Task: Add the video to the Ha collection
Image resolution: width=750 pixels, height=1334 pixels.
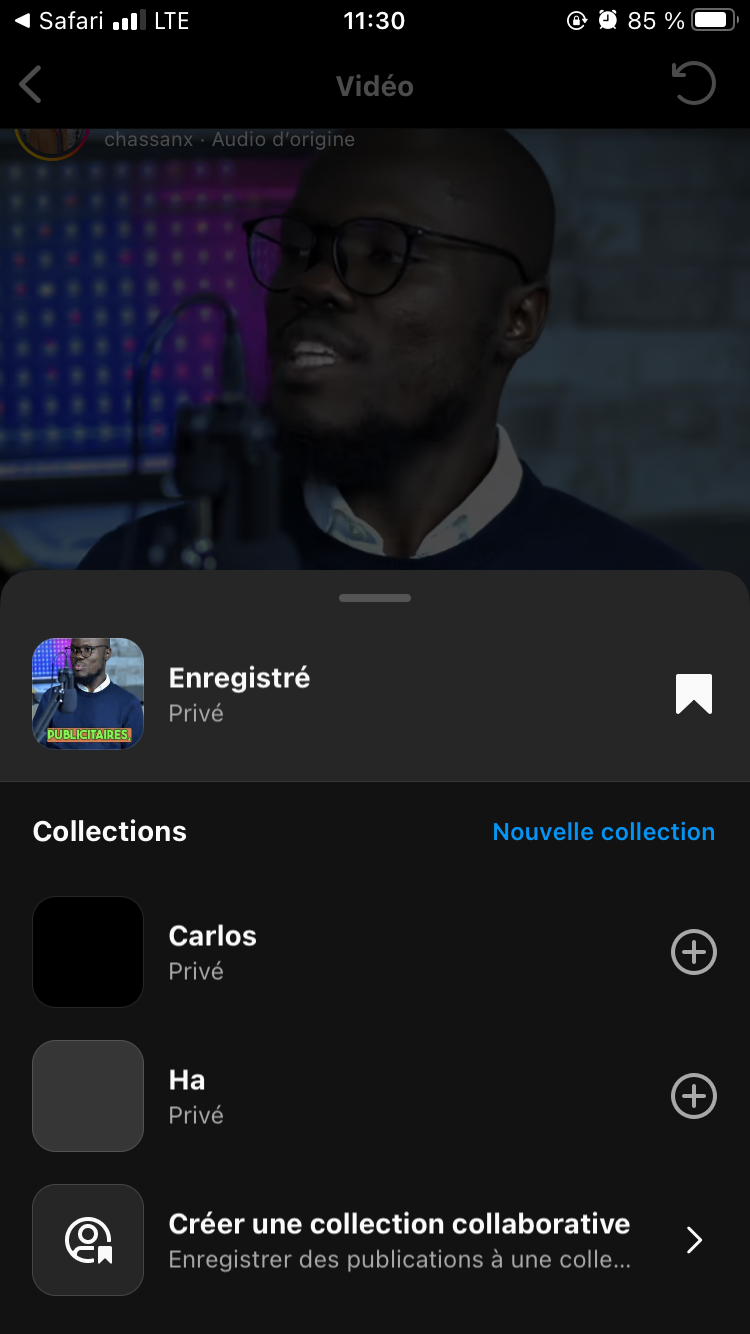Action: point(693,1096)
